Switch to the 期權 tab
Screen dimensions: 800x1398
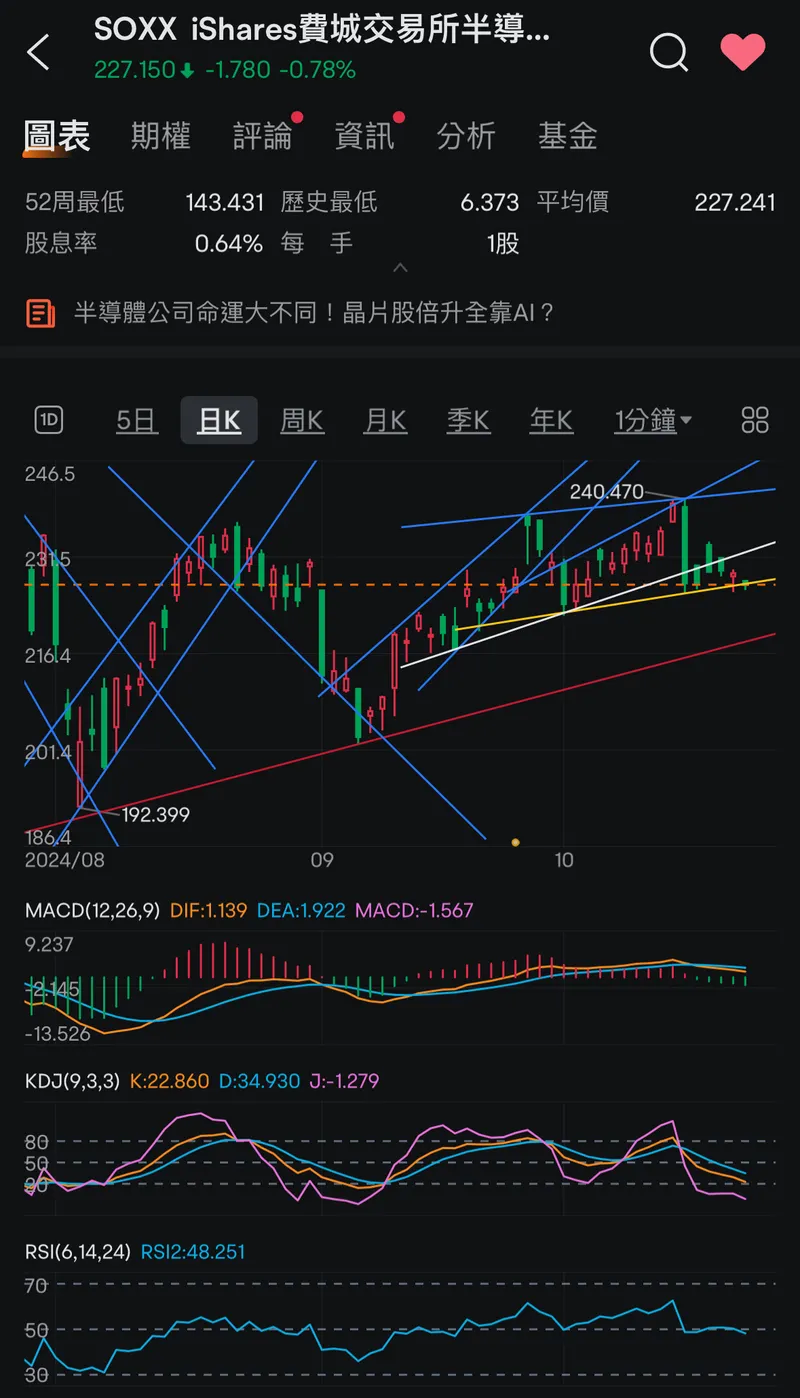160,136
